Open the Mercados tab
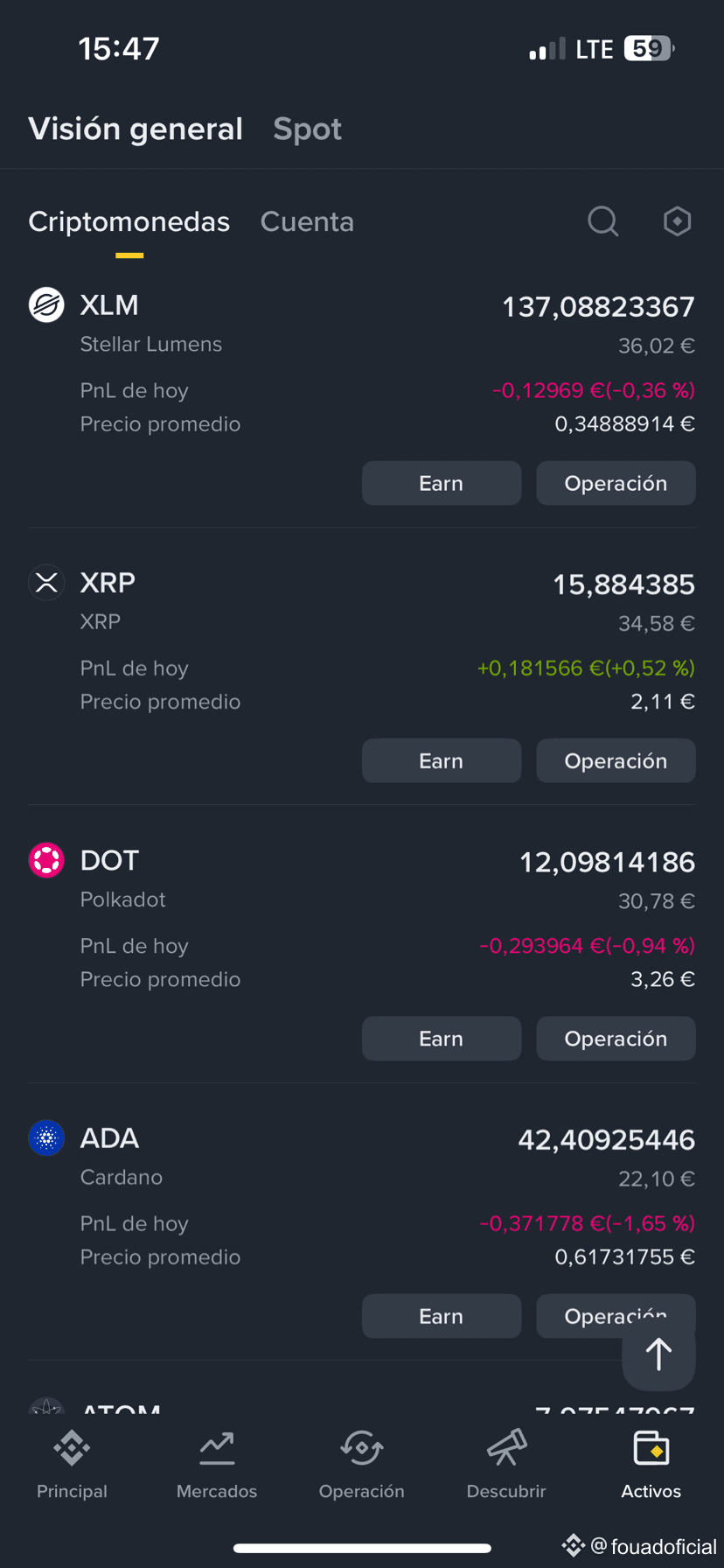The height and width of the screenshot is (1568, 724). (217, 1465)
